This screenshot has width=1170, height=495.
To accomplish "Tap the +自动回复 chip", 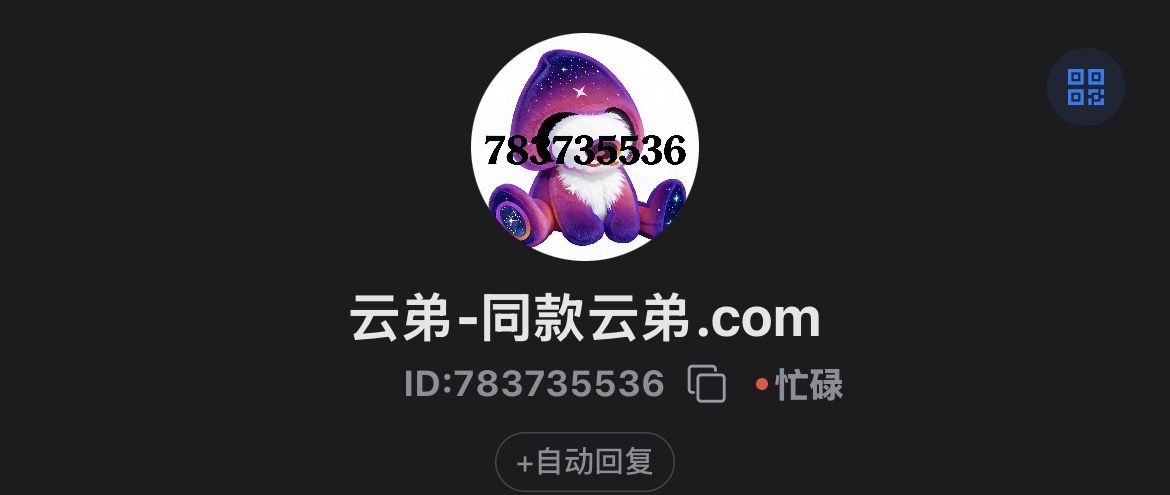I will (x=585, y=462).
